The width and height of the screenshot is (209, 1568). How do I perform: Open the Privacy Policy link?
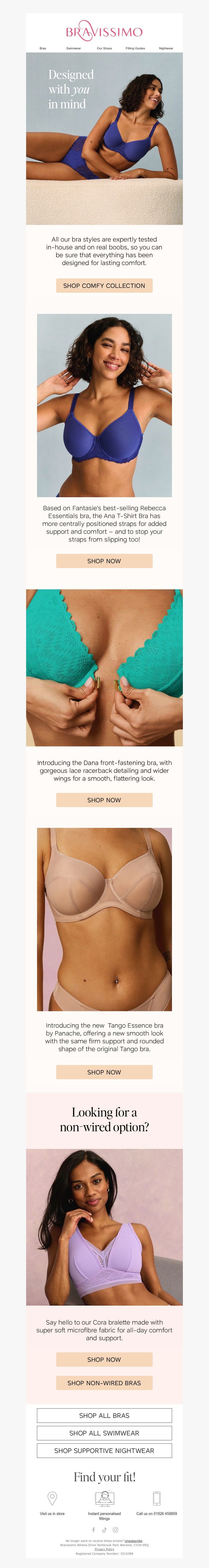(104, 1549)
